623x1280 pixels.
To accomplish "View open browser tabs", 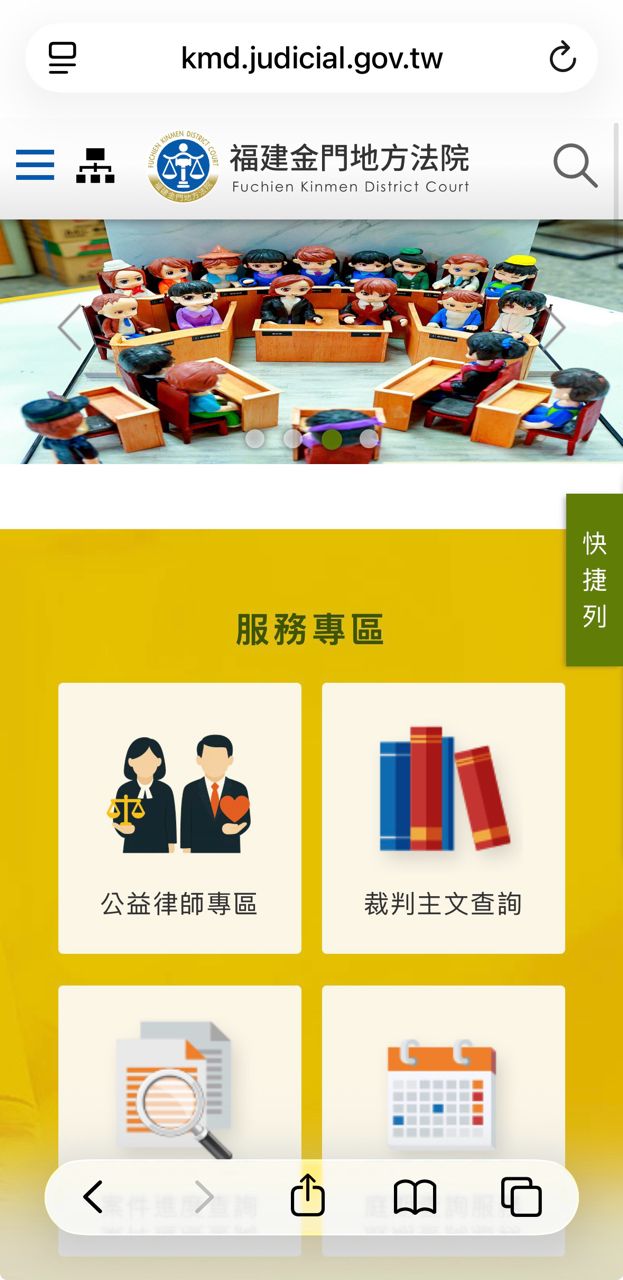I will coord(521,1196).
